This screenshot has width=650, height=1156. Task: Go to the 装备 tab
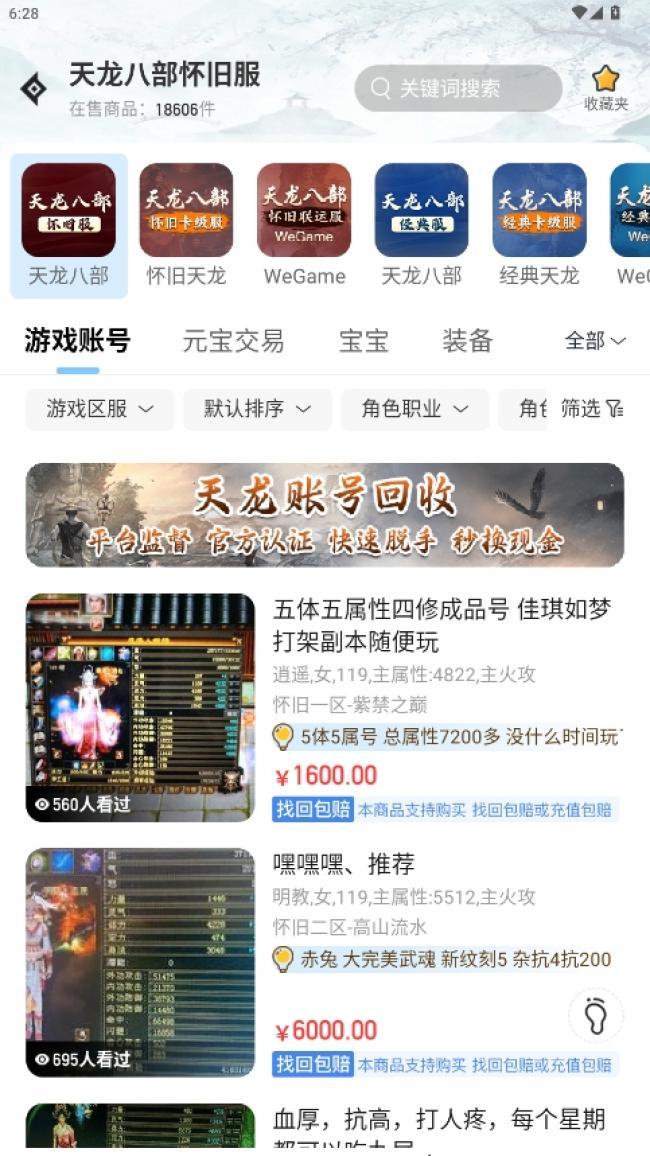[467, 341]
